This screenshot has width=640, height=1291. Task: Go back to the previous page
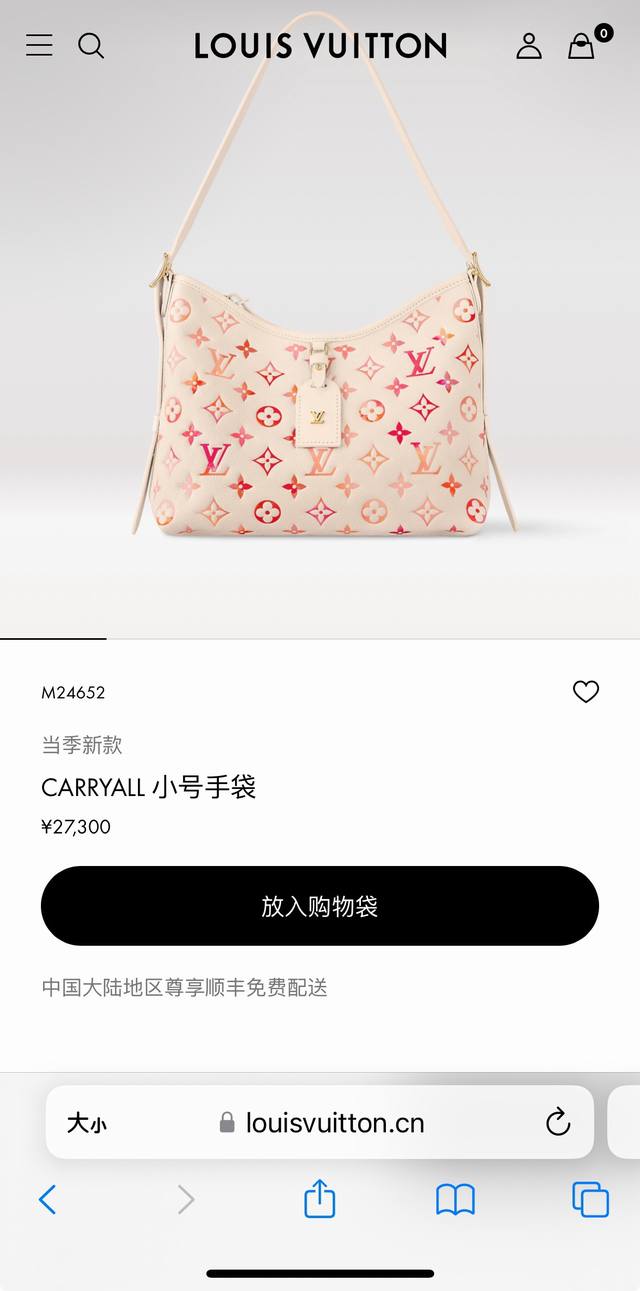tap(47, 1199)
